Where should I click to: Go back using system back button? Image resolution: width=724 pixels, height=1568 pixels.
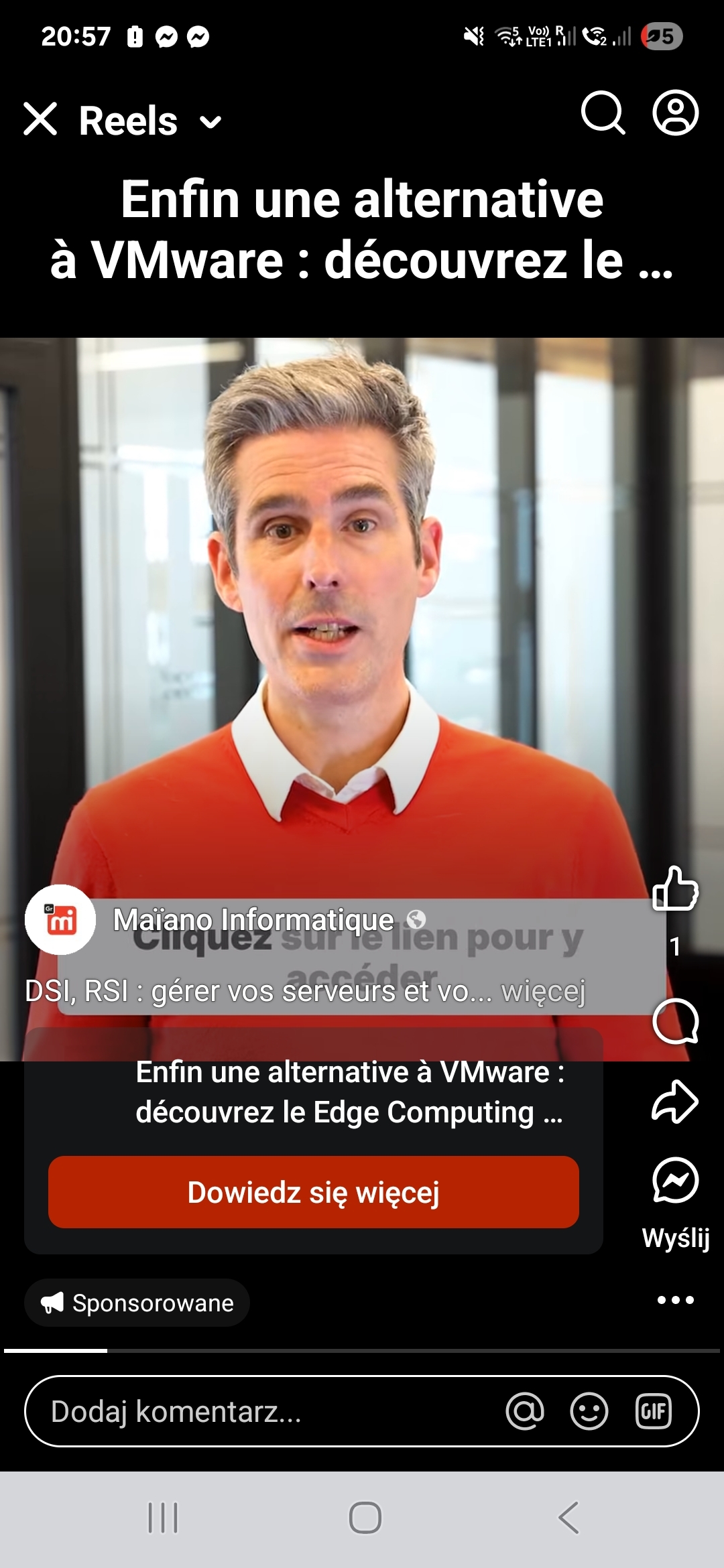568,1518
